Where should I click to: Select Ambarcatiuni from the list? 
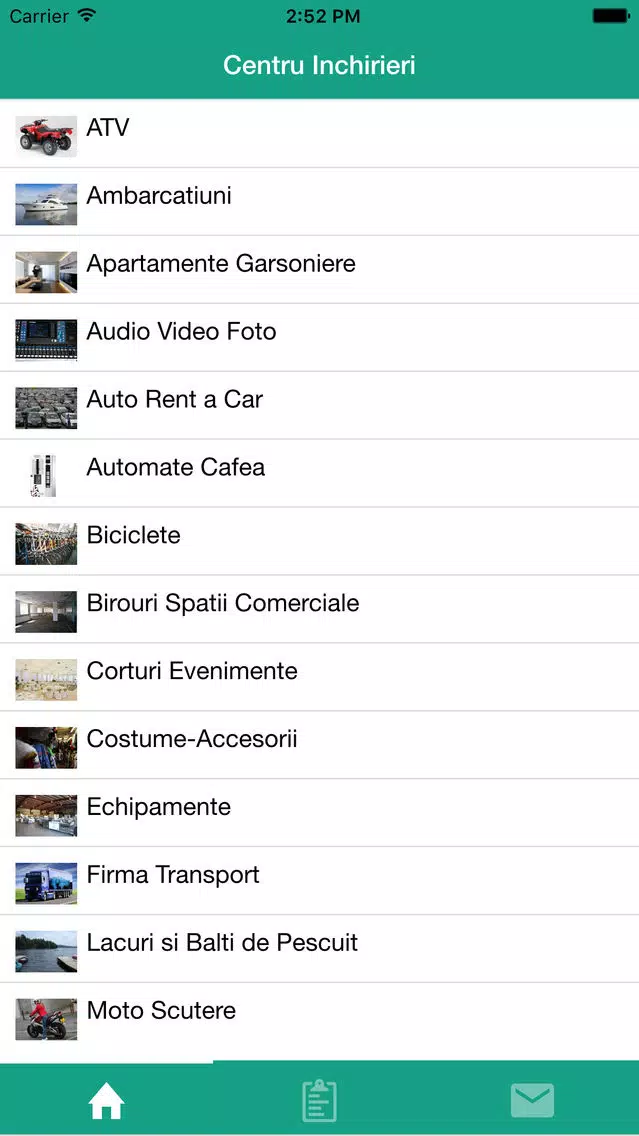click(320, 201)
